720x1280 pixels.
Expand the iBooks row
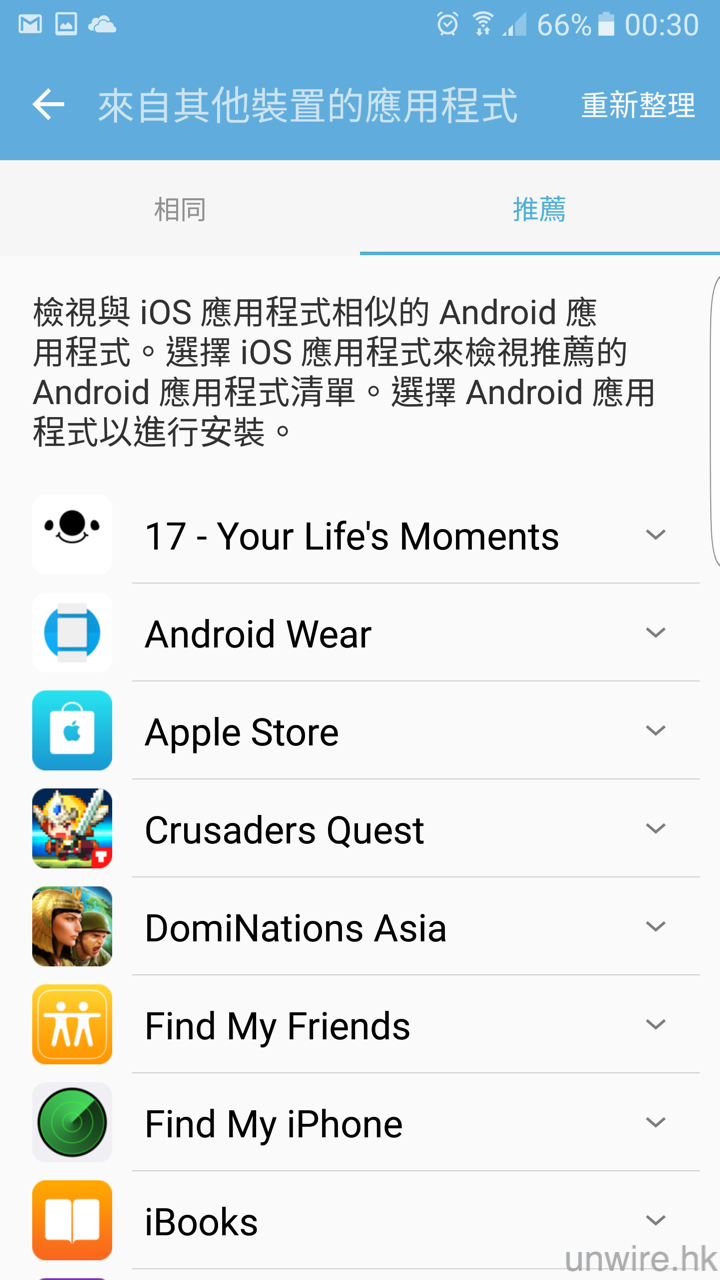tap(656, 1221)
